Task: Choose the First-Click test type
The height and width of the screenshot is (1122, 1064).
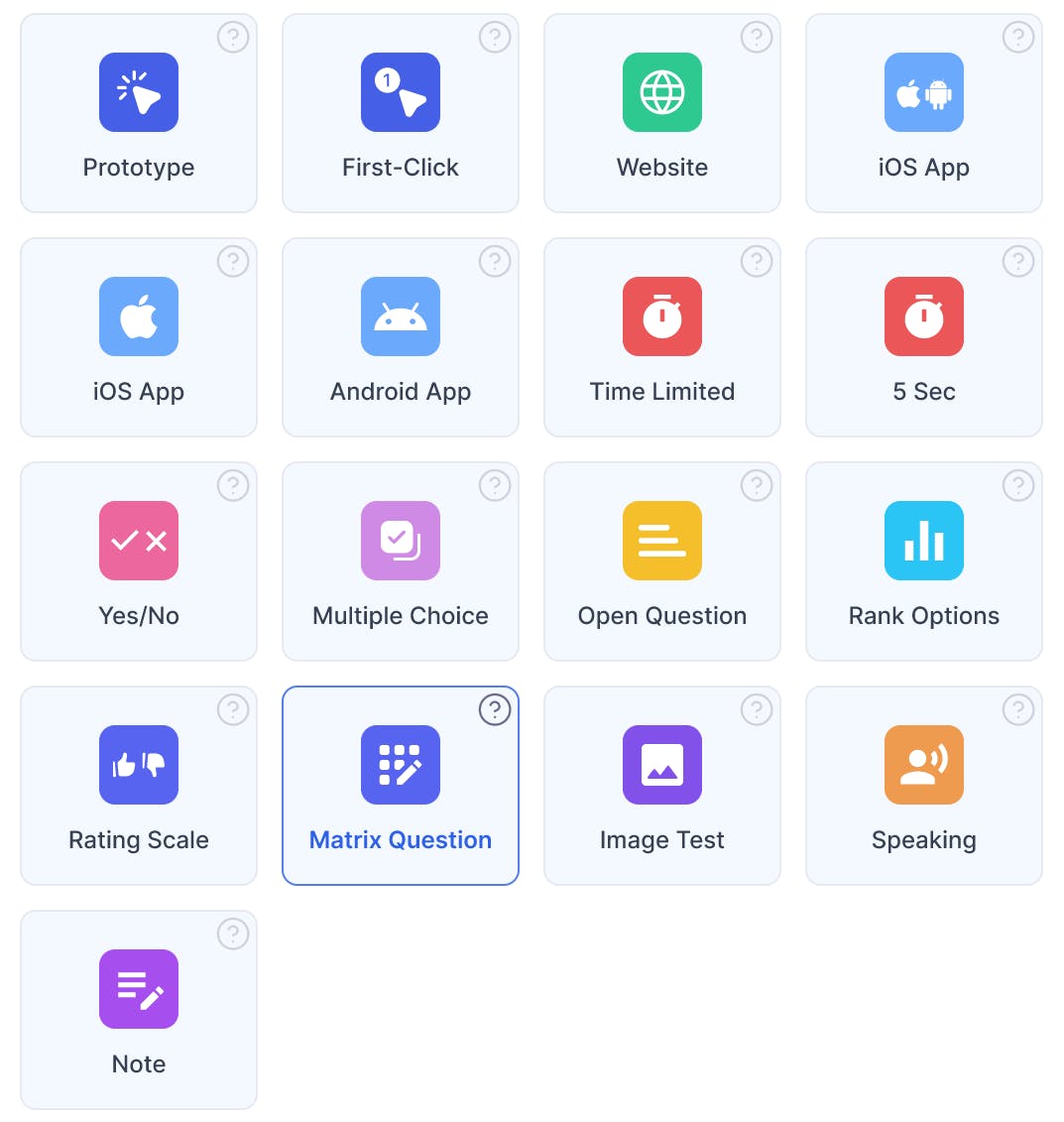Action: click(401, 113)
